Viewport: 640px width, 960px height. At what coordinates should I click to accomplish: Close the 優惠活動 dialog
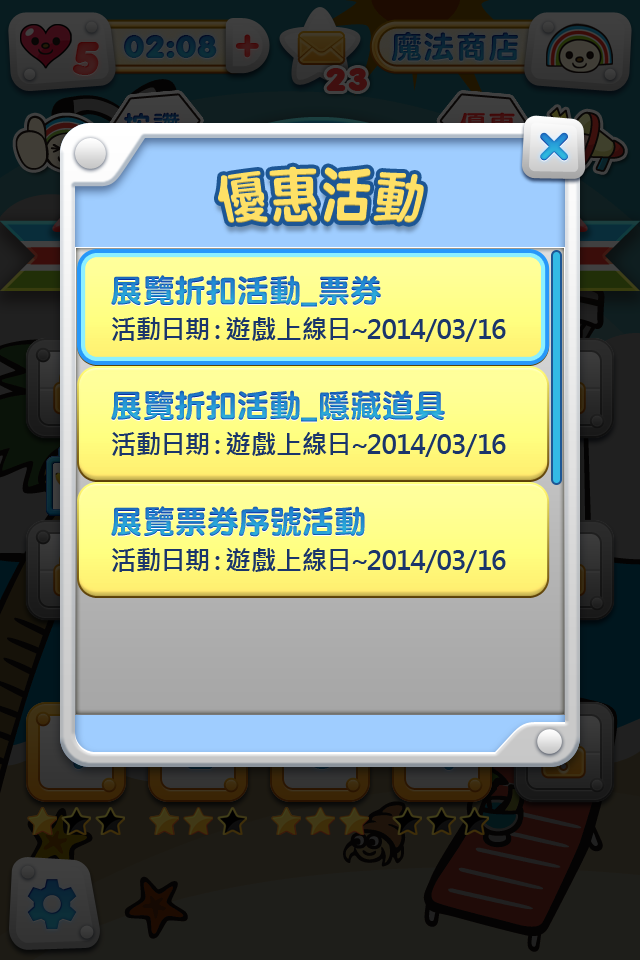coord(553,148)
